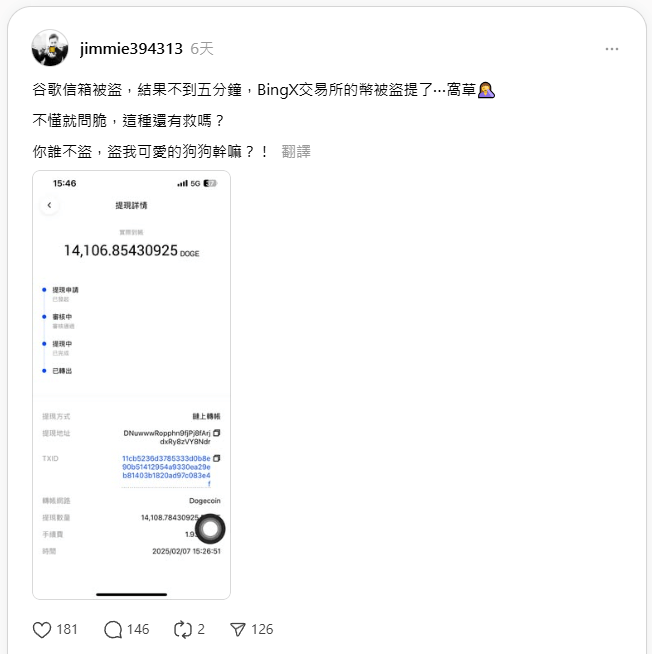This screenshot has height=654, width=652.
Task: Repost this thread
Action: [x=183, y=629]
